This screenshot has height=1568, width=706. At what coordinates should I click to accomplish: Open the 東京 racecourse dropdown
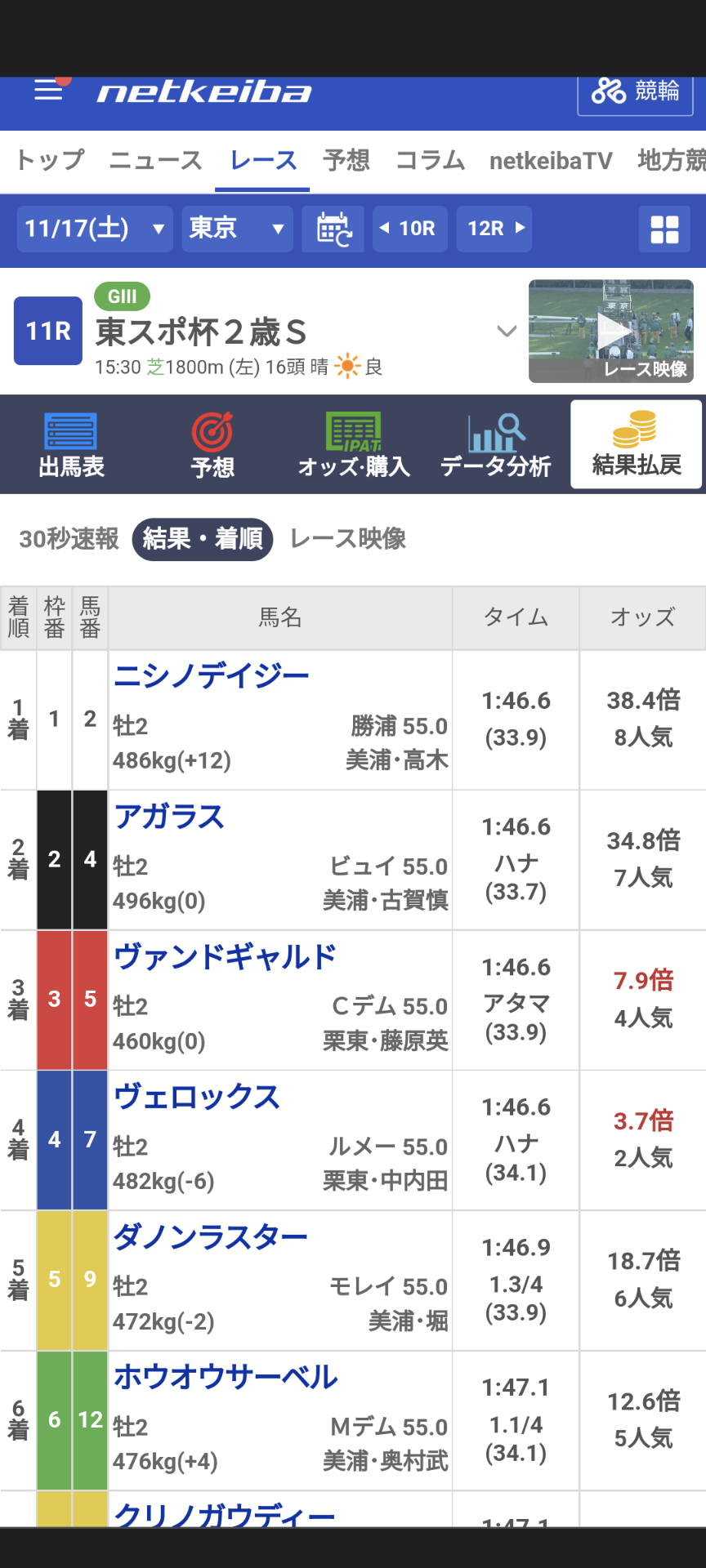click(237, 229)
